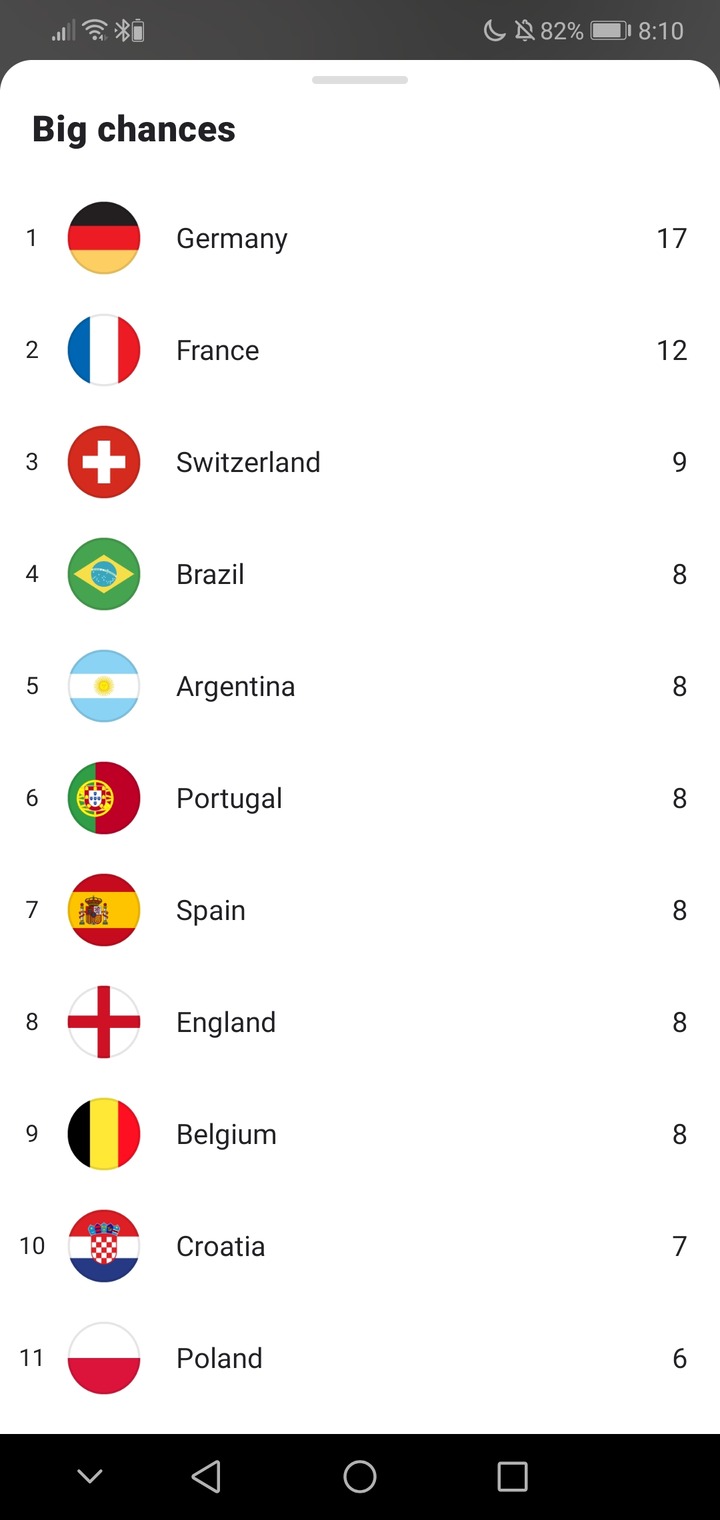Return to the home screen
This screenshot has width=720, height=1520.
[x=360, y=1476]
